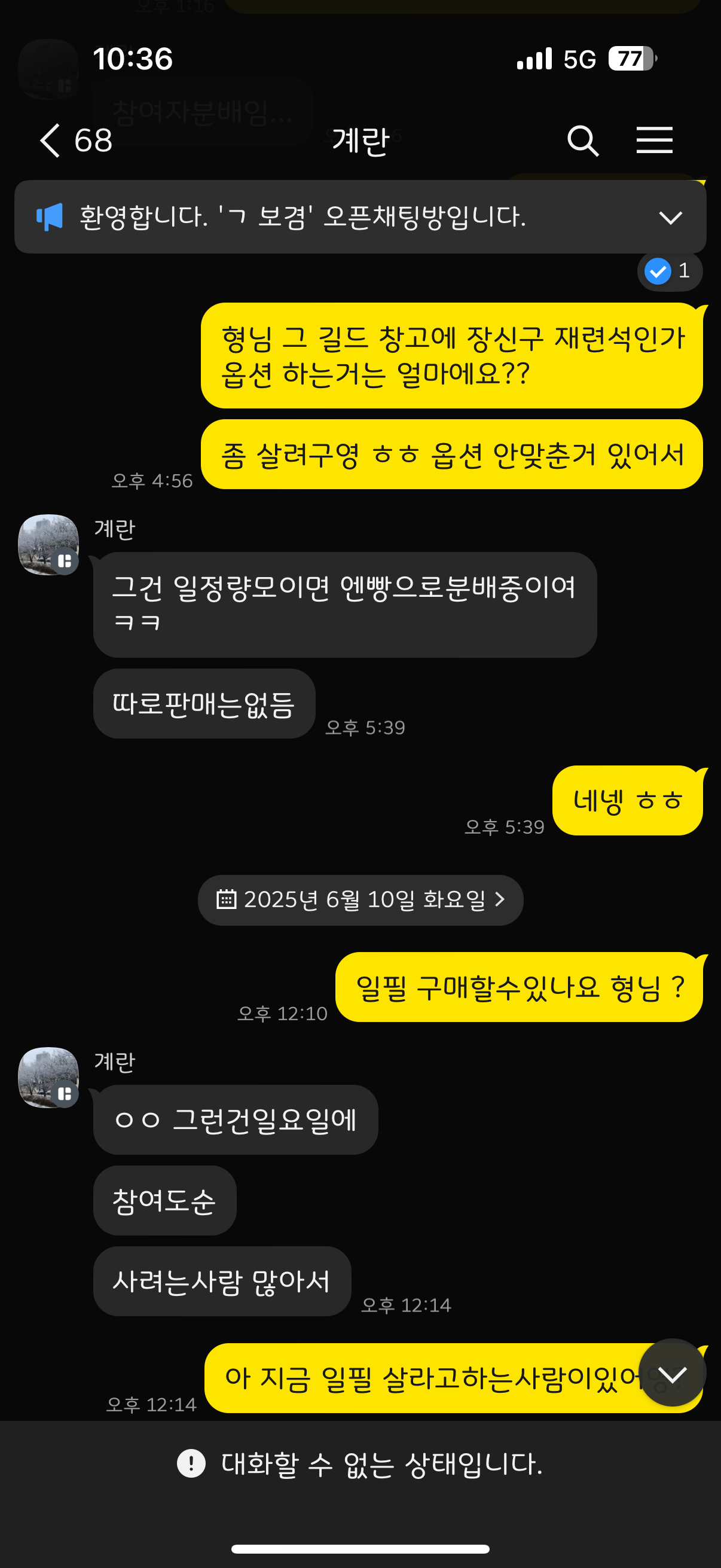Expand the pinned welcome notice
This screenshot has width=721, height=1568.
[x=671, y=217]
